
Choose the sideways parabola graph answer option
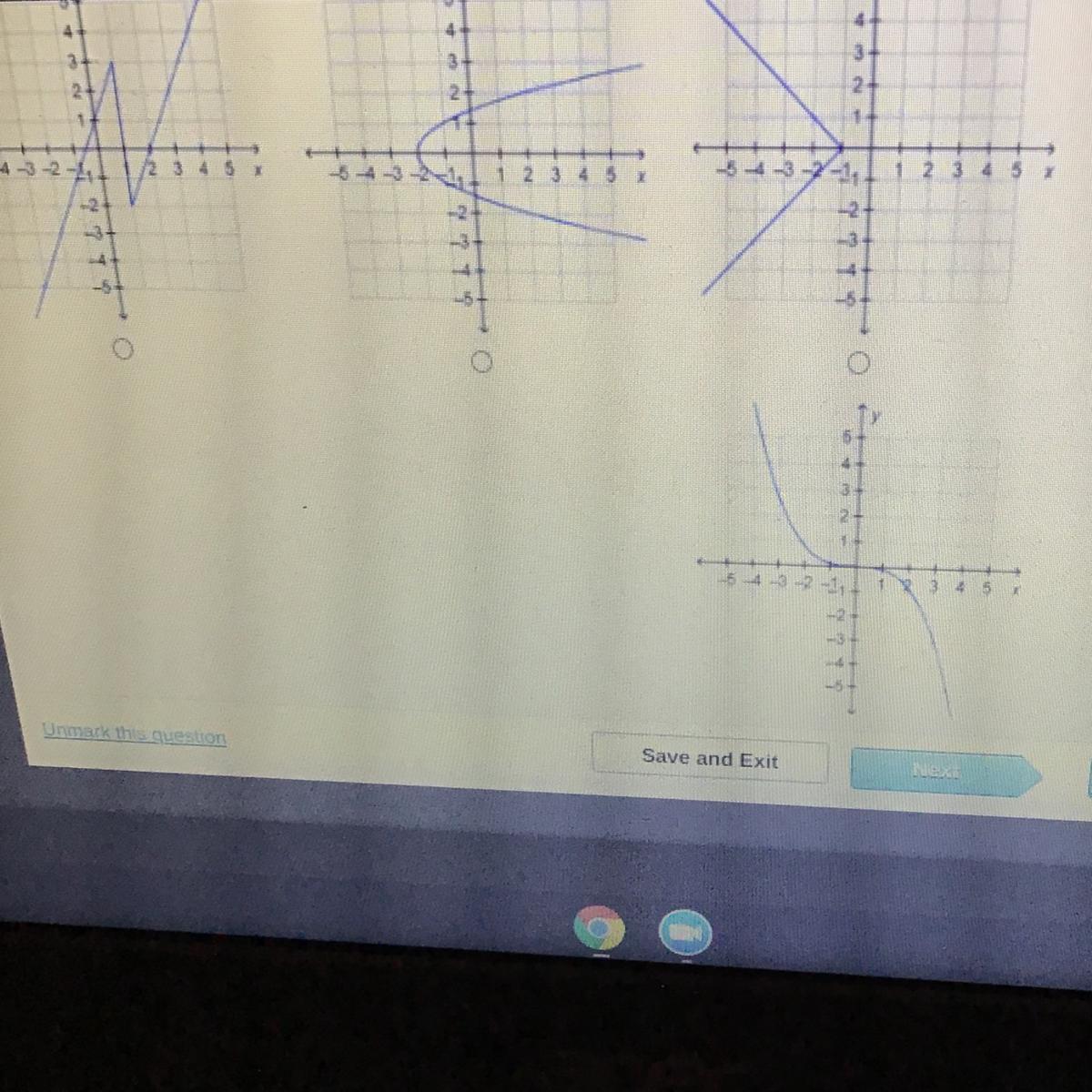click(483, 363)
